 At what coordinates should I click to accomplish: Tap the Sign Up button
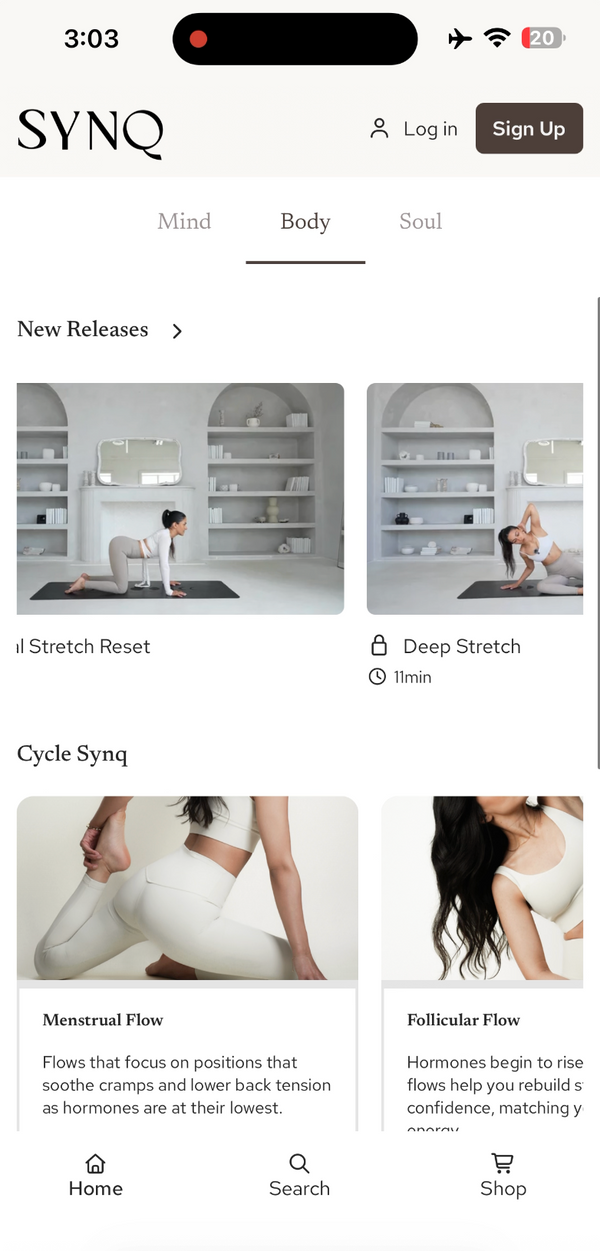(528, 128)
